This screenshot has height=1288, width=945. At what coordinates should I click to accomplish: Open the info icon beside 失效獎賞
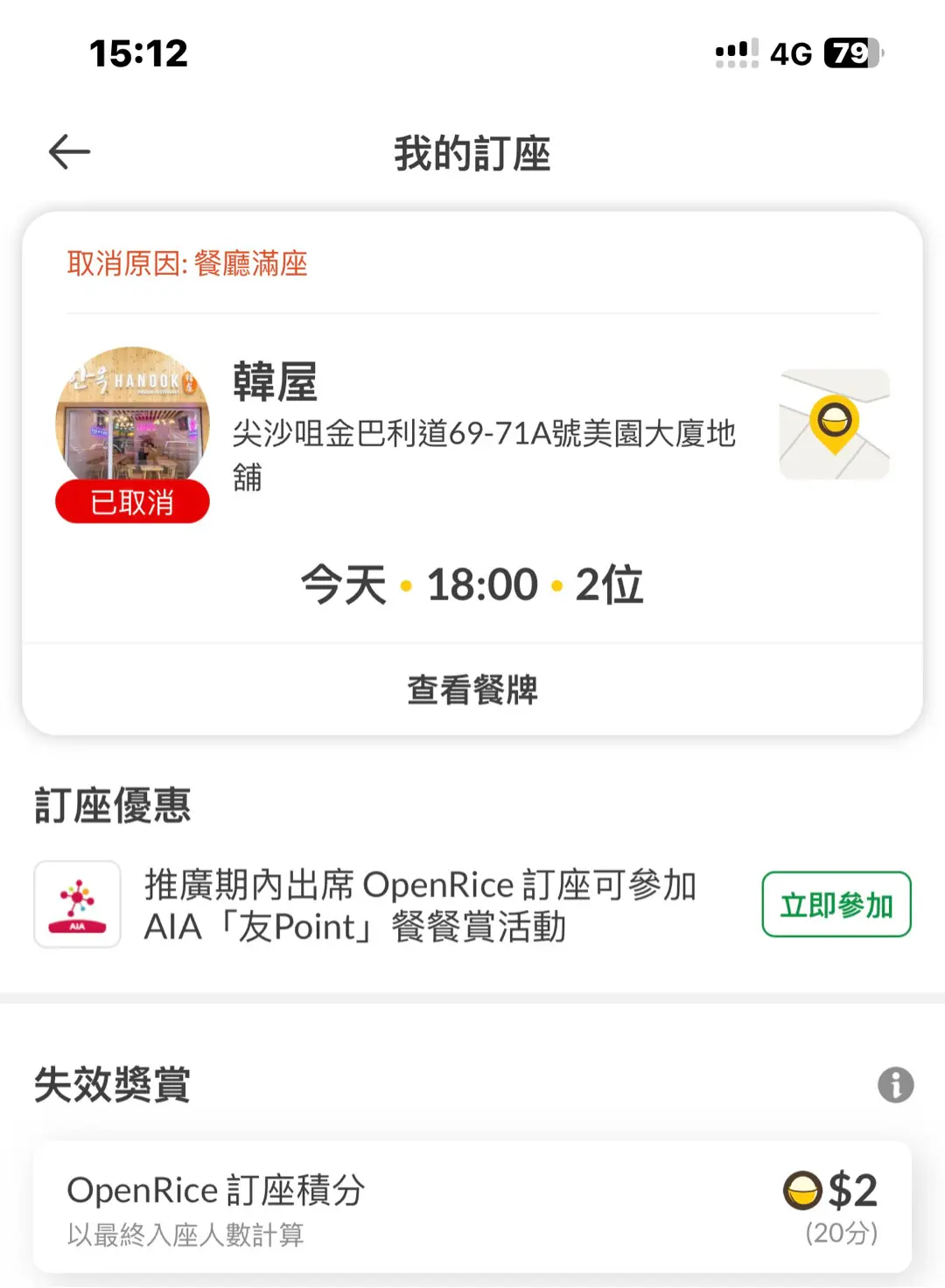895,1085
